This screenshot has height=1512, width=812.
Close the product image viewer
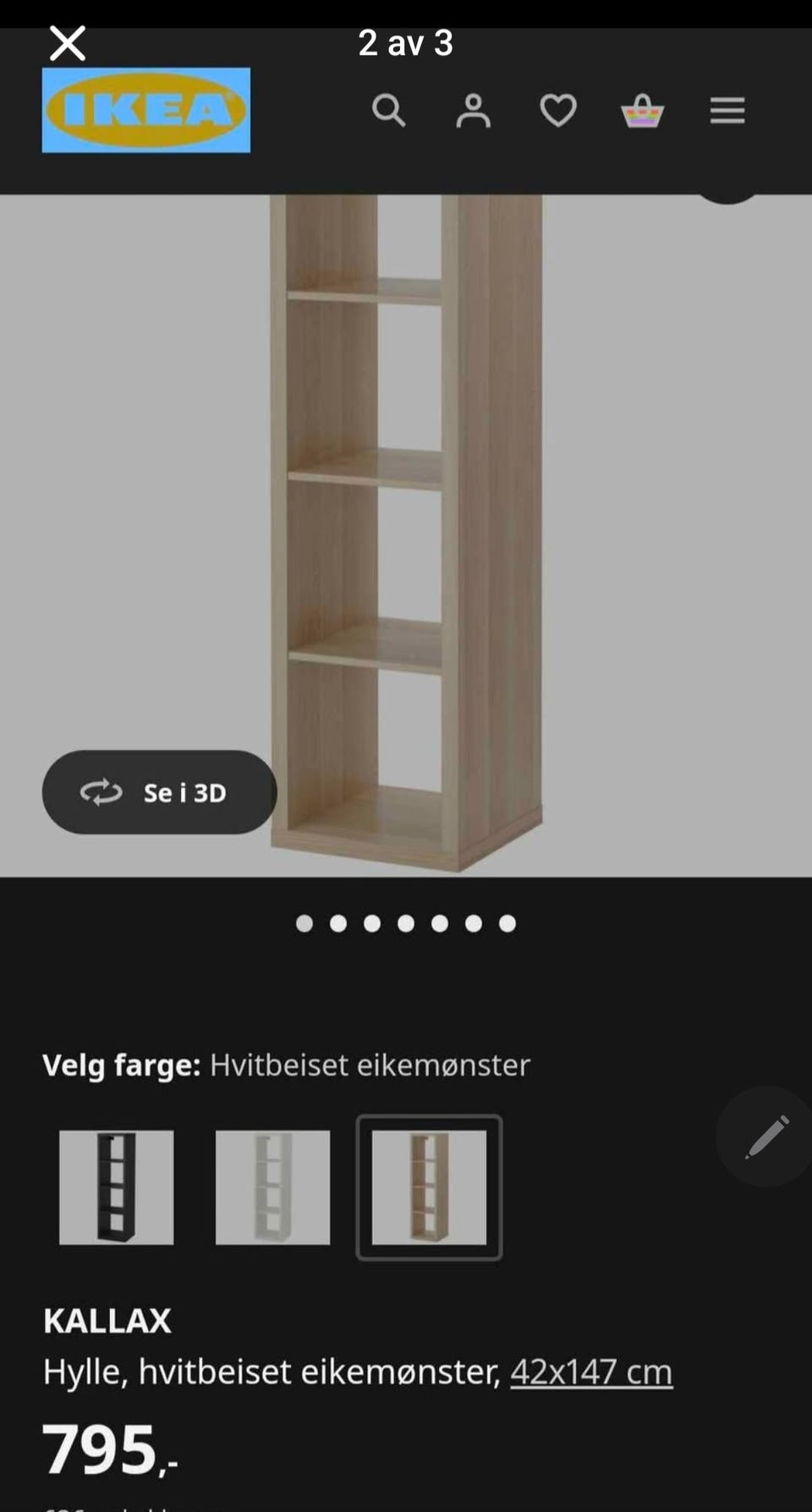tap(66, 42)
